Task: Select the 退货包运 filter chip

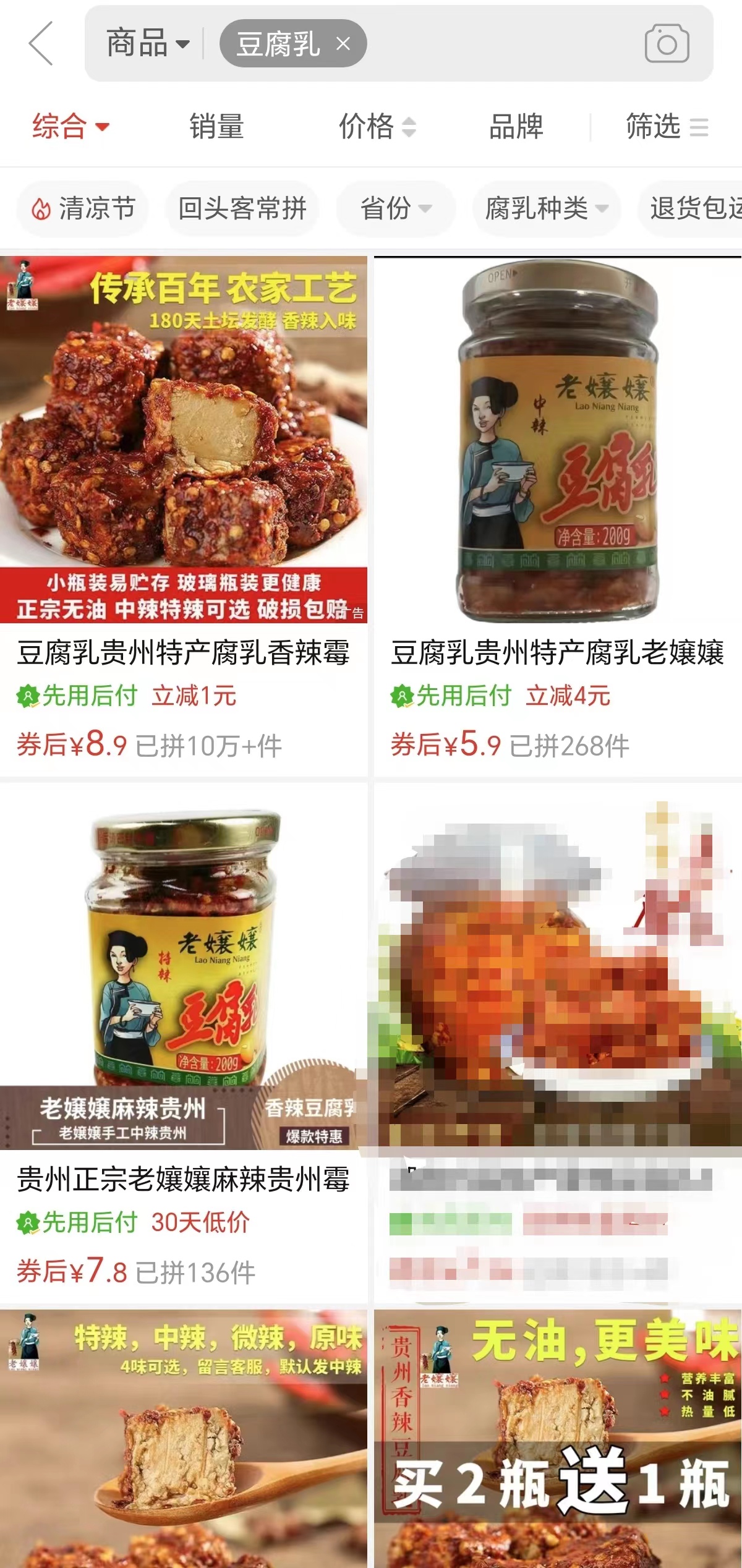Action: 694,208
